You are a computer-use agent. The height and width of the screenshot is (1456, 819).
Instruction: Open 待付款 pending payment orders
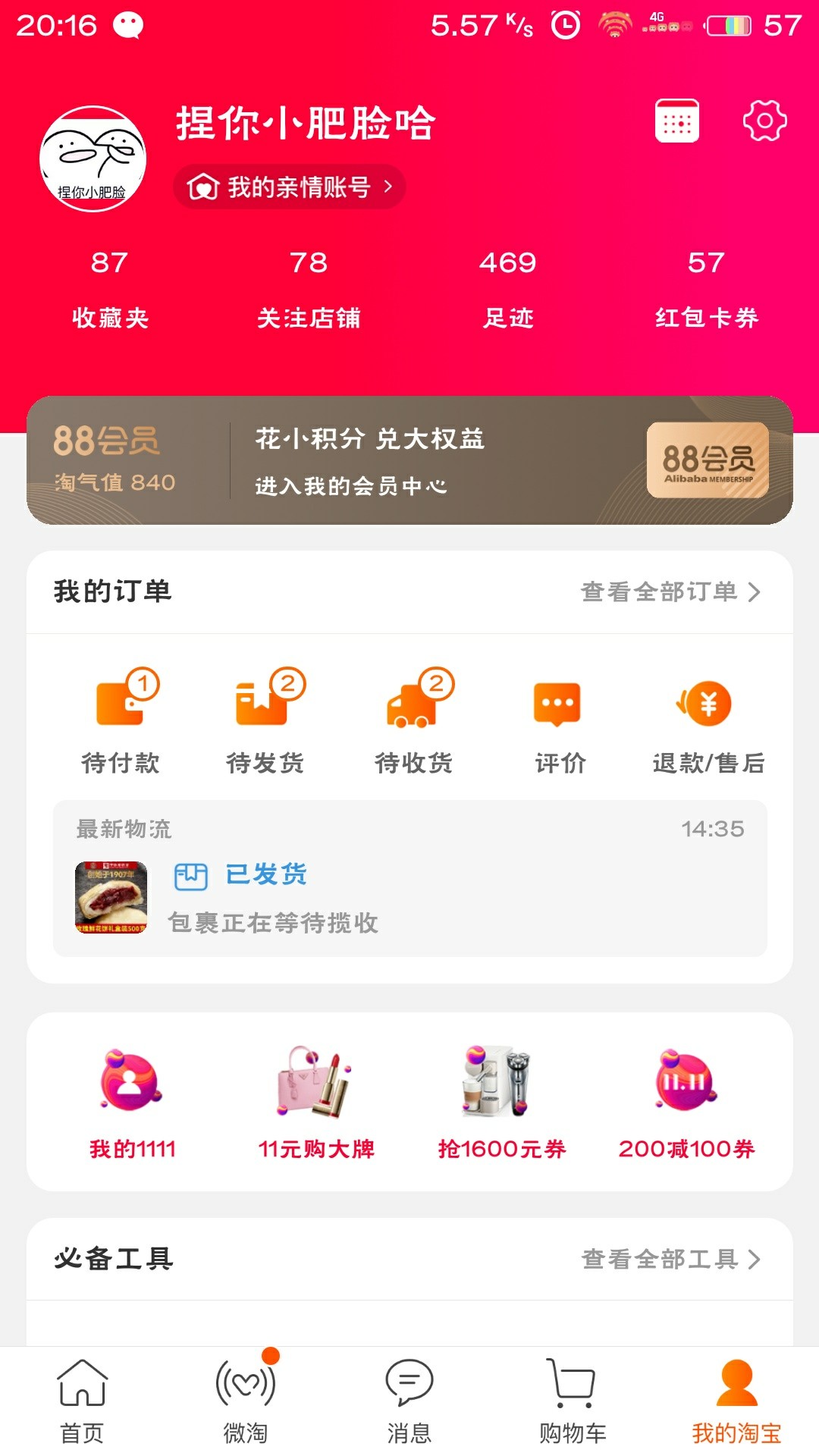[121, 722]
